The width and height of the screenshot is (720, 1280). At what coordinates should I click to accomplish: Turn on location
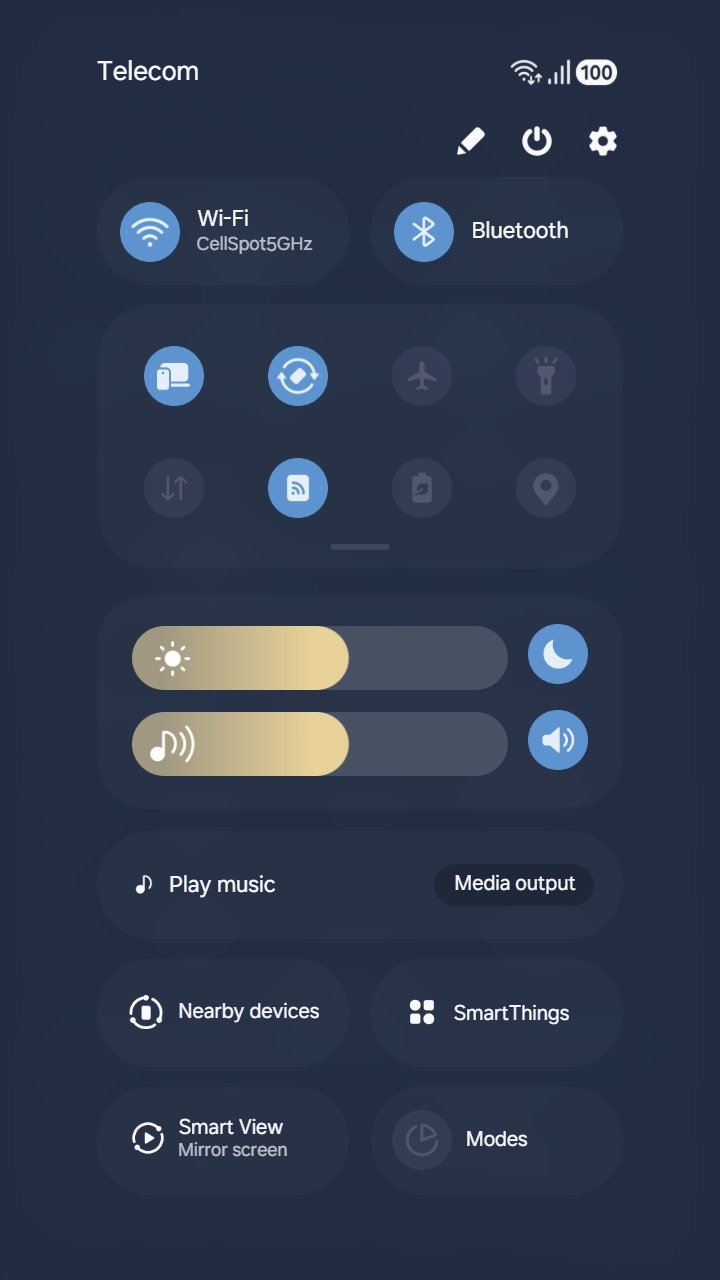[546, 488]
